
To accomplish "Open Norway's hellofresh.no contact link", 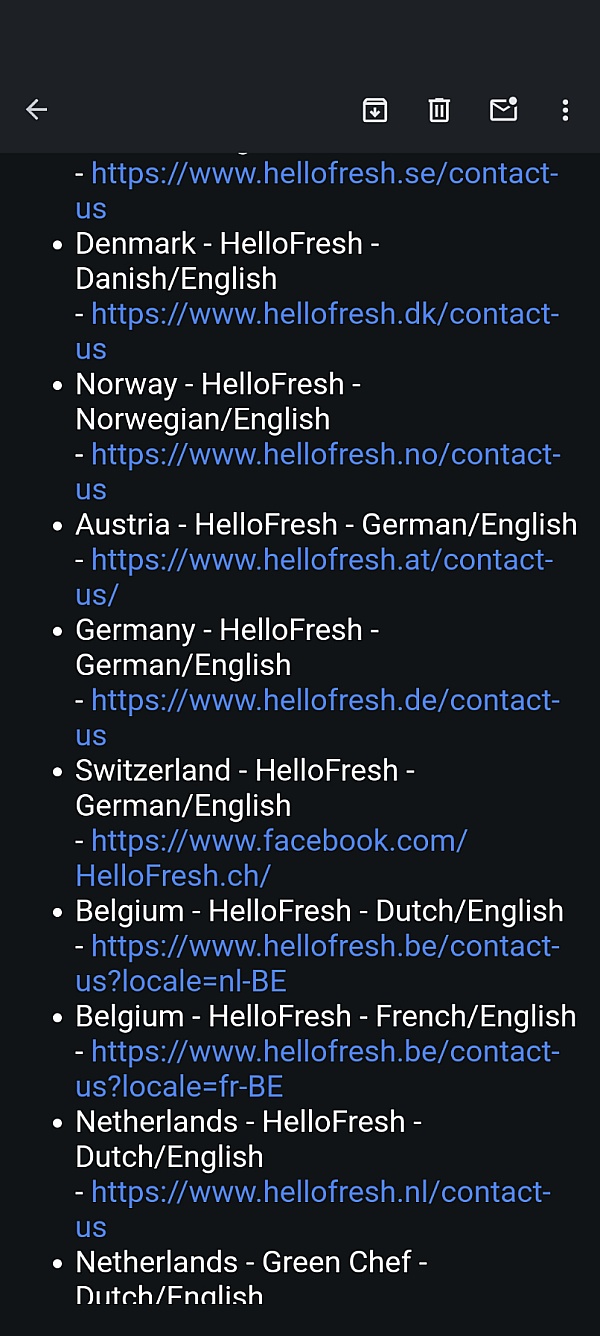I will (324, 455).
